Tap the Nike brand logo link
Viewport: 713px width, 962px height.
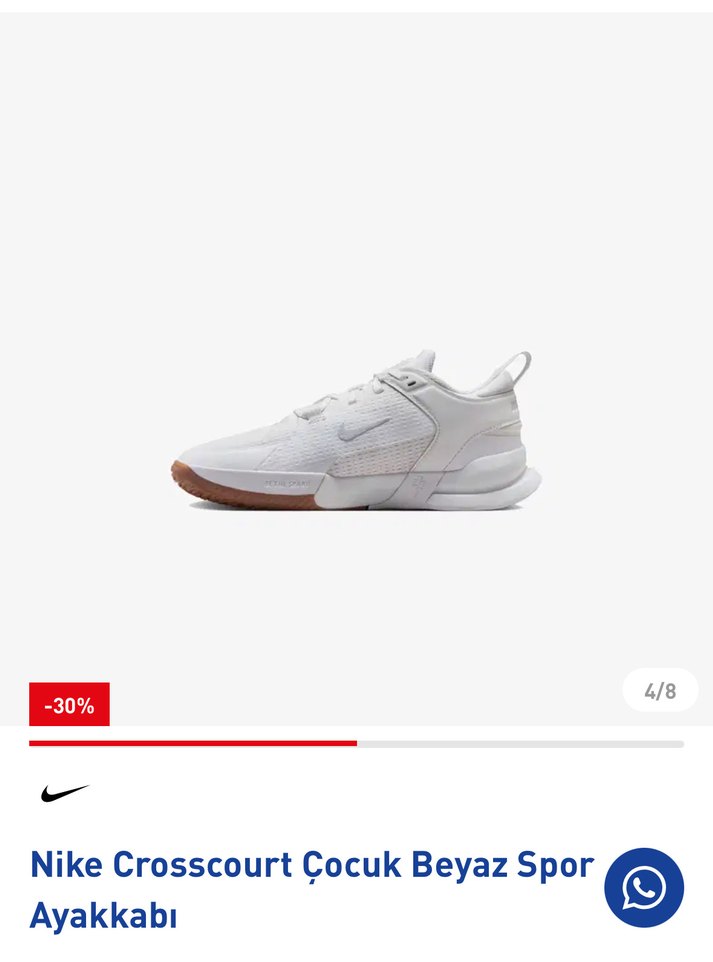click(x=65, y=793)
